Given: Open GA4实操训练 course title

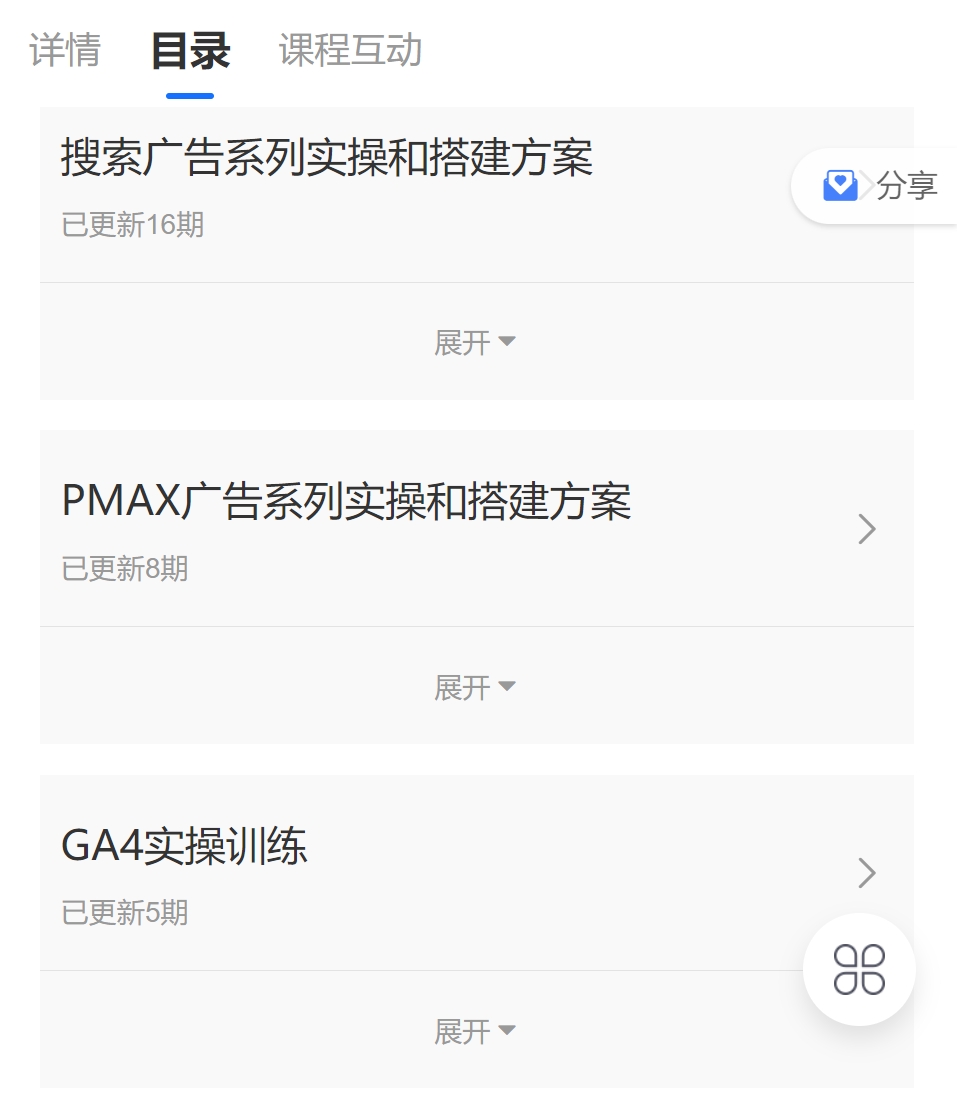Looking at the screenshot, I should tap(185, 845).
